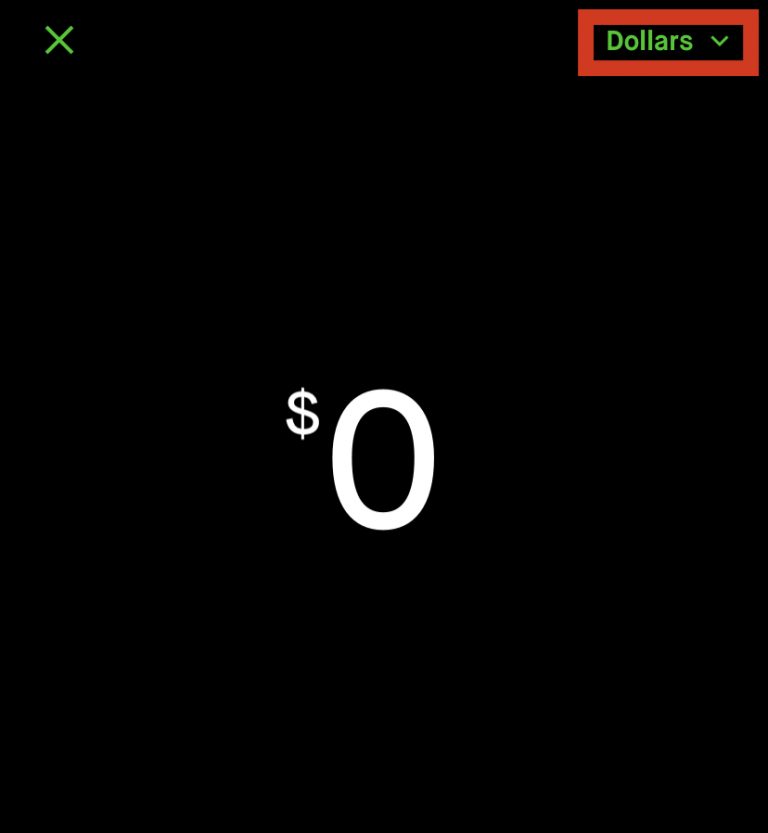This screenshot has width=768, height=833.
Task: Click inside the red-outlined dropdown area
Action: pyautogui.click(x=667, y=42)
